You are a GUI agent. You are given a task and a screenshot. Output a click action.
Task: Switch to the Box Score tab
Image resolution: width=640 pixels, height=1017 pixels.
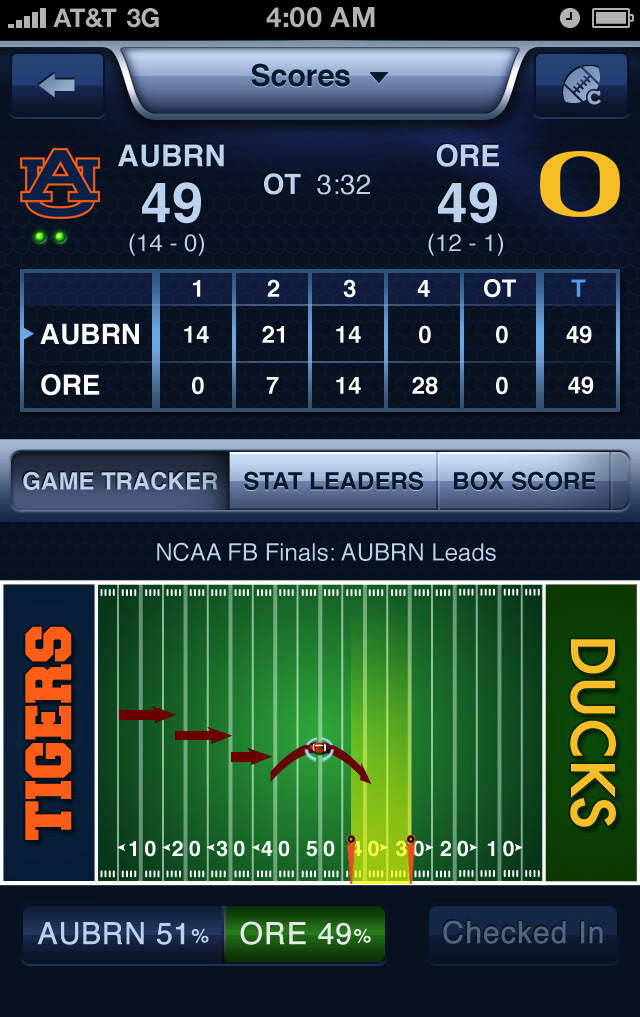coord(524,481)
